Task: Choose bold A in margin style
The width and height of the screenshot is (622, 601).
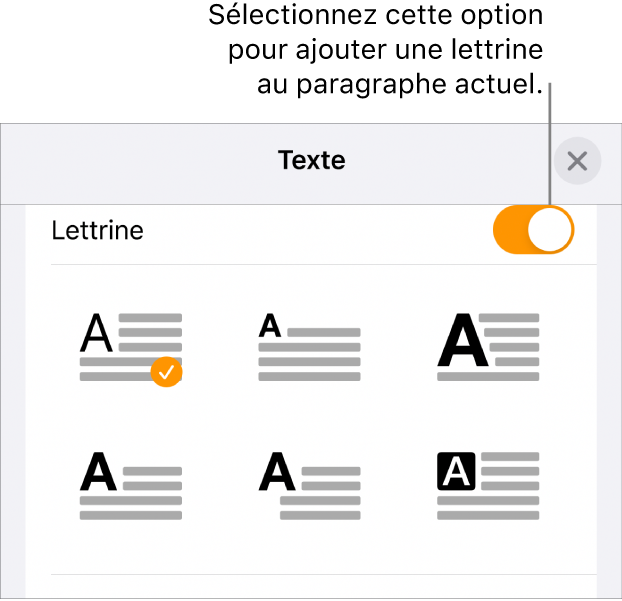Action: (309, 485)
